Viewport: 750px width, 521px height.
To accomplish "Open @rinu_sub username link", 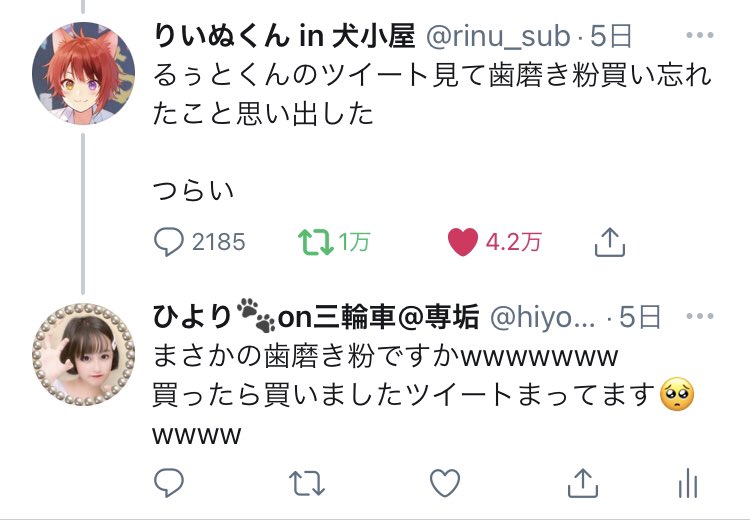I will [x=498, y=38].
